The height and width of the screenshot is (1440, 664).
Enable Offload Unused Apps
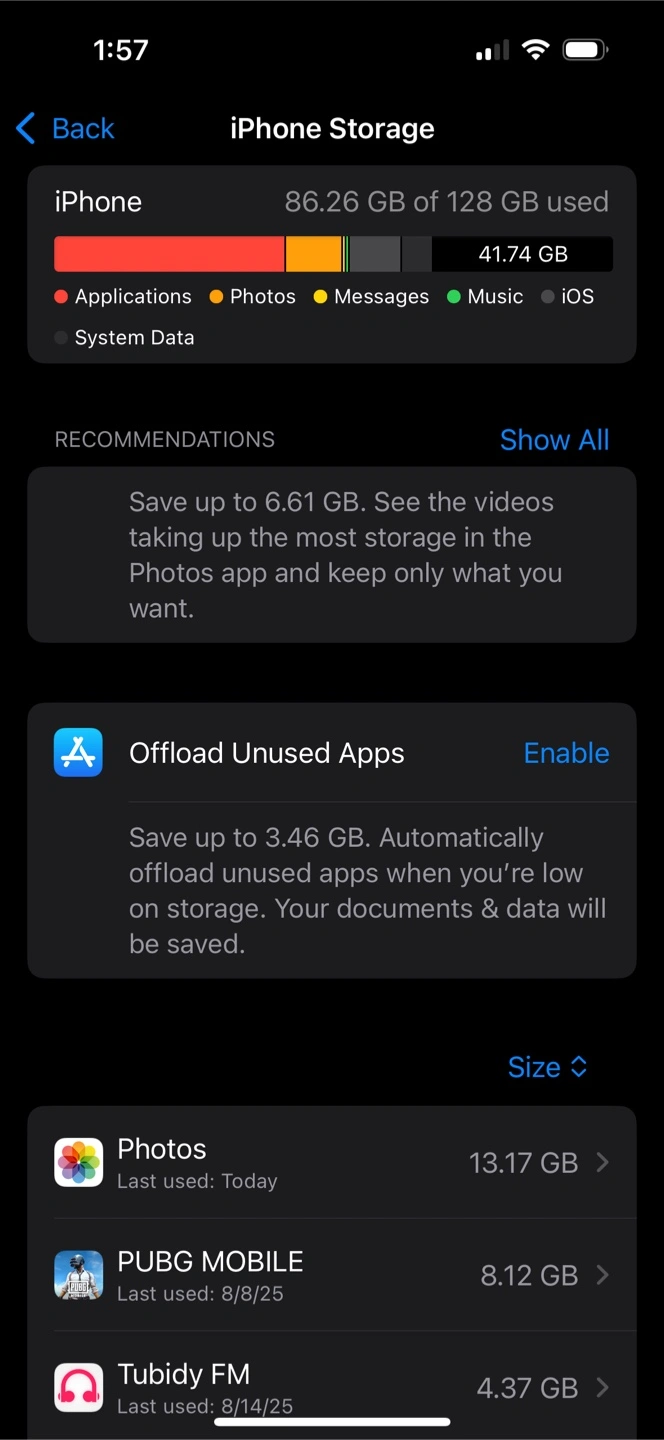[566, 753]
